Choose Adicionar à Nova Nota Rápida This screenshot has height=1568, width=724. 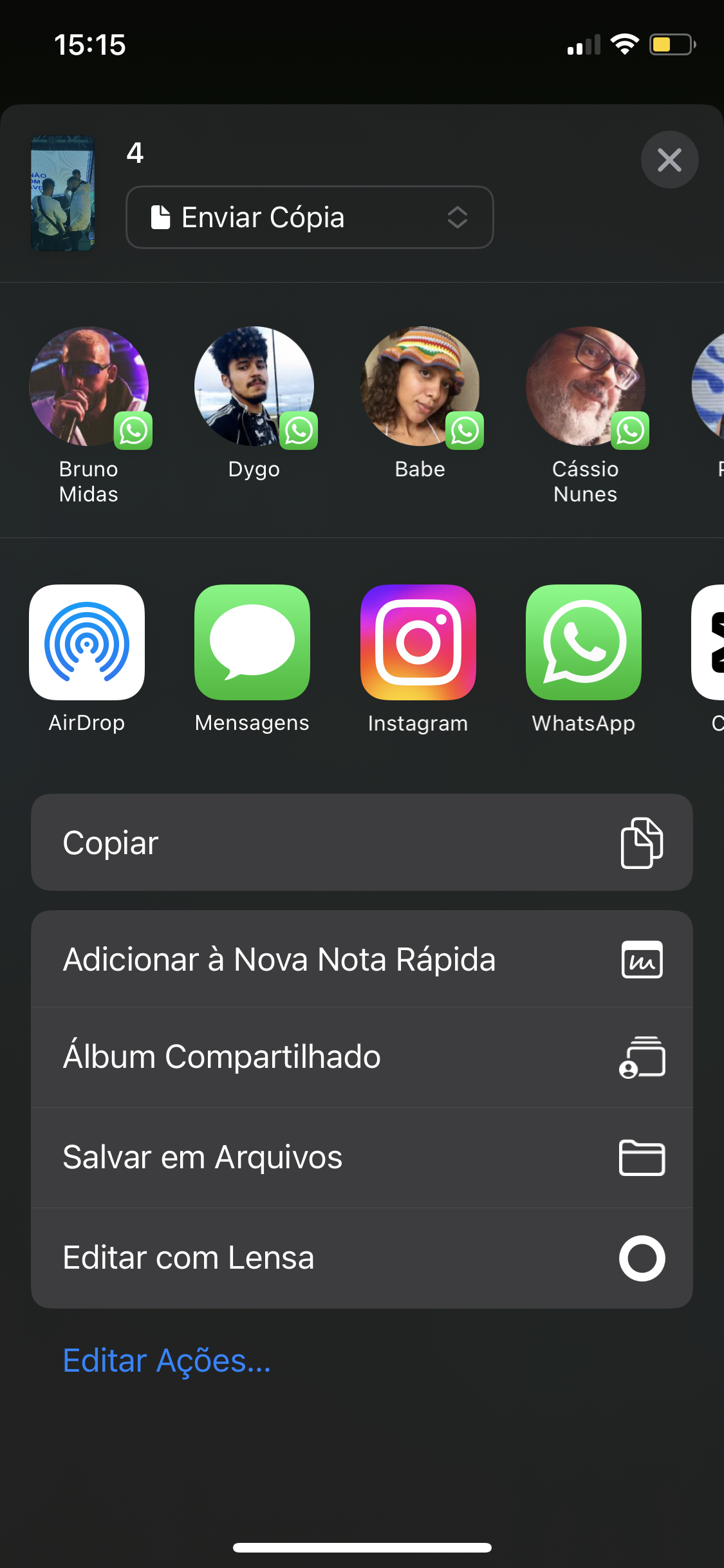pos(362,959)
